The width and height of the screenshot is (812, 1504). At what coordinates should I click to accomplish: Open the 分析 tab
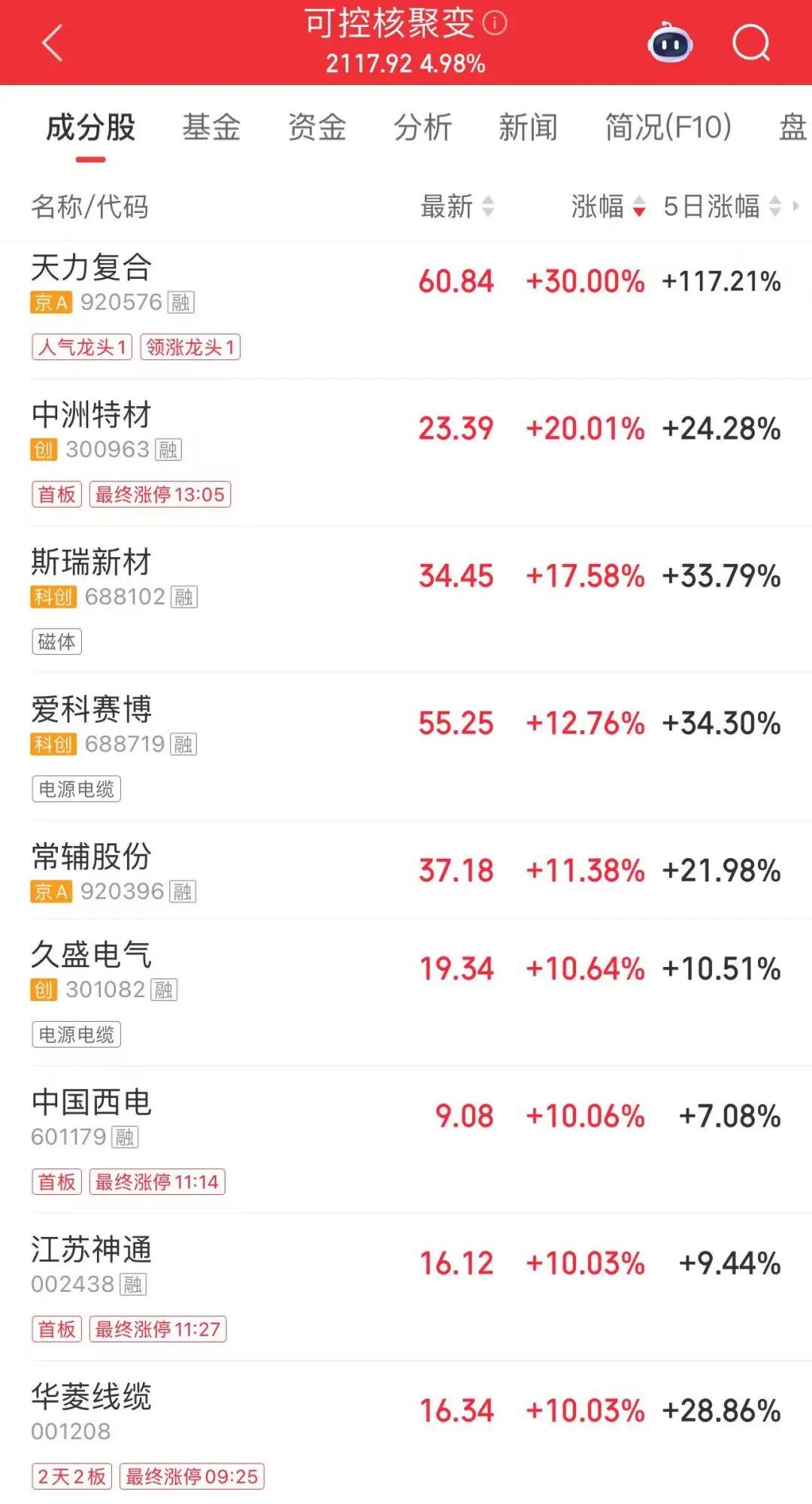click(423, 128)
